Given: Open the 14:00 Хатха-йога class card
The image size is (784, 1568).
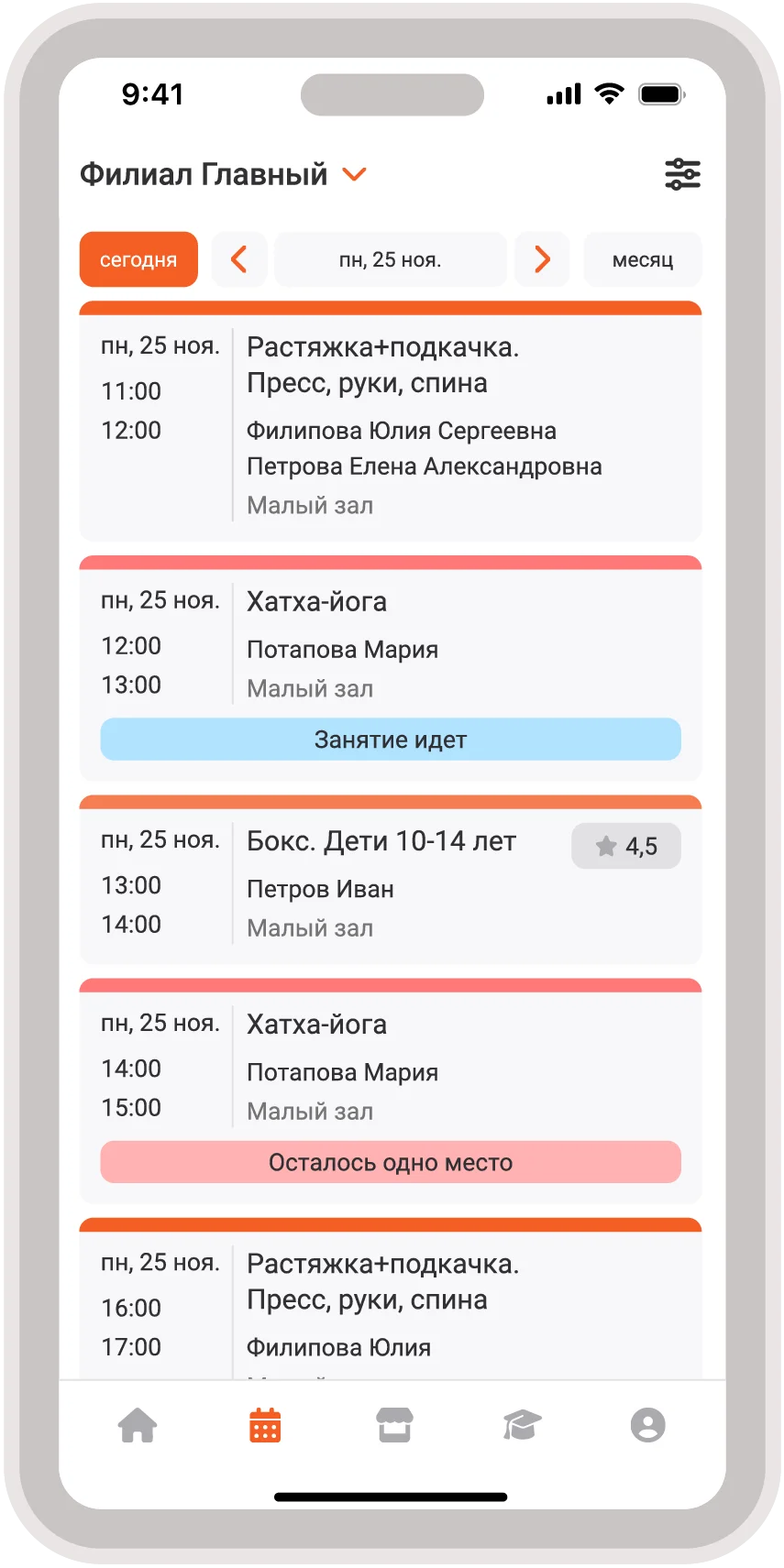Looking at the screenshot, I should [x=391, y=1091].
